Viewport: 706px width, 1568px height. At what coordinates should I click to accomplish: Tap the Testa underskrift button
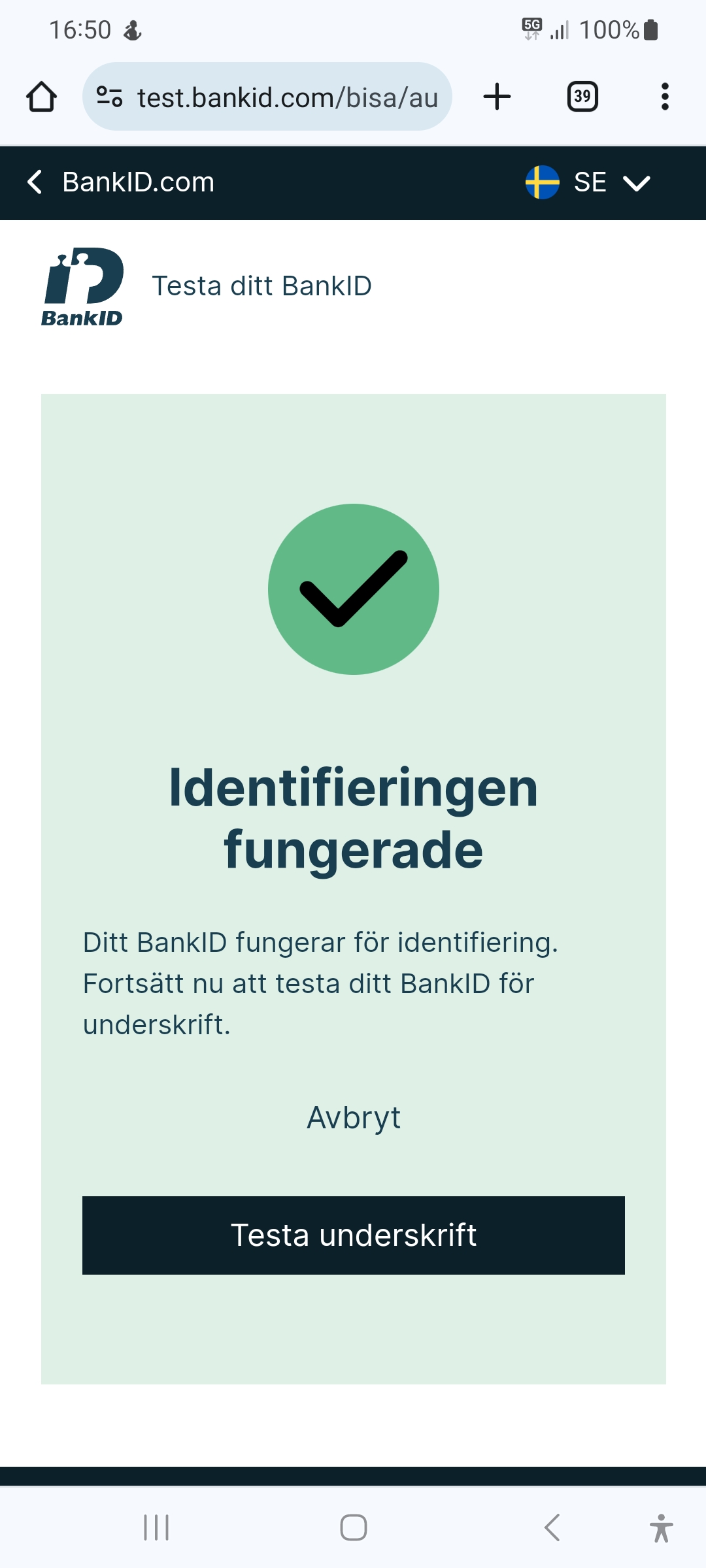coord(353,1235)
